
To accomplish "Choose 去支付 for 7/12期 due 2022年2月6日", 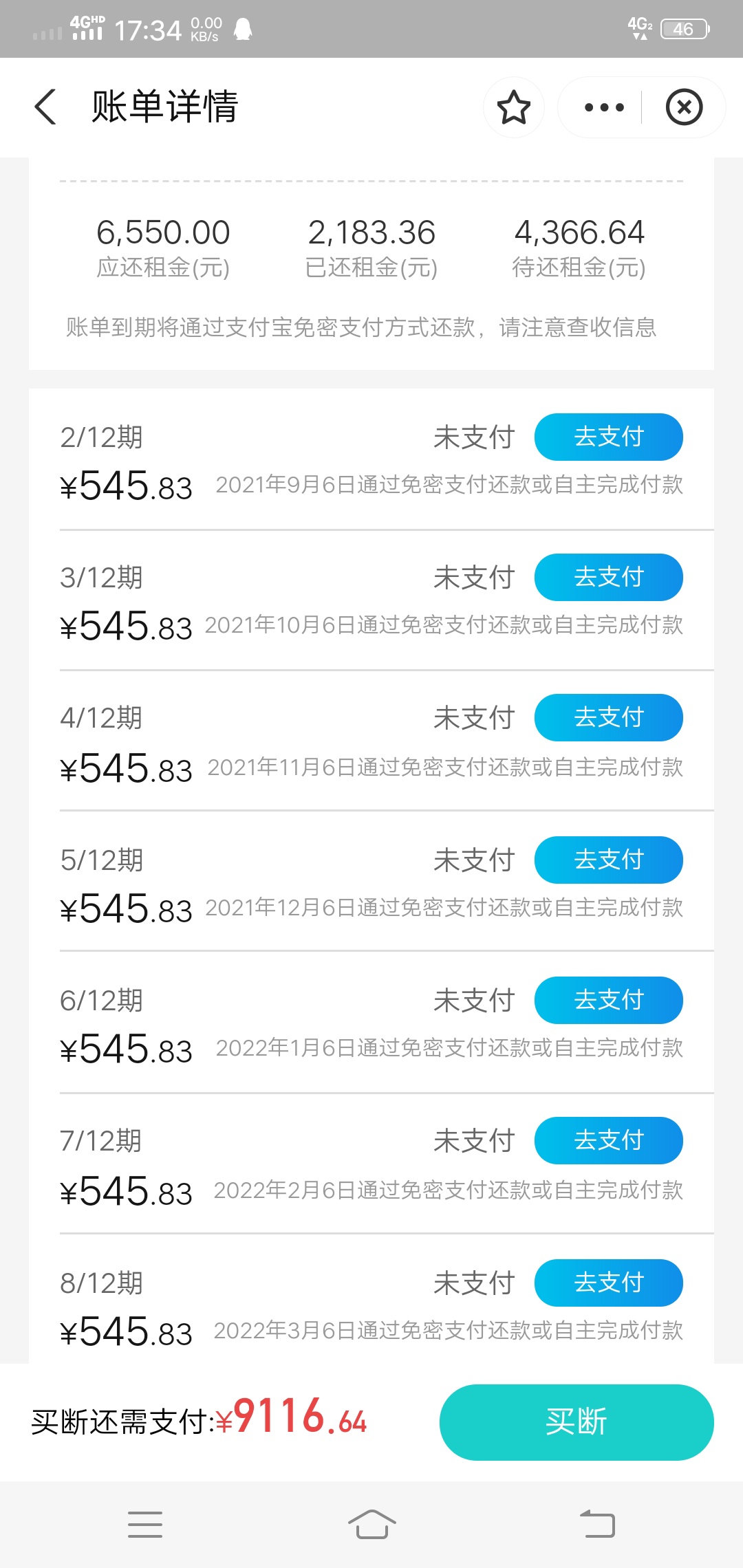I will coord(609,1140).
